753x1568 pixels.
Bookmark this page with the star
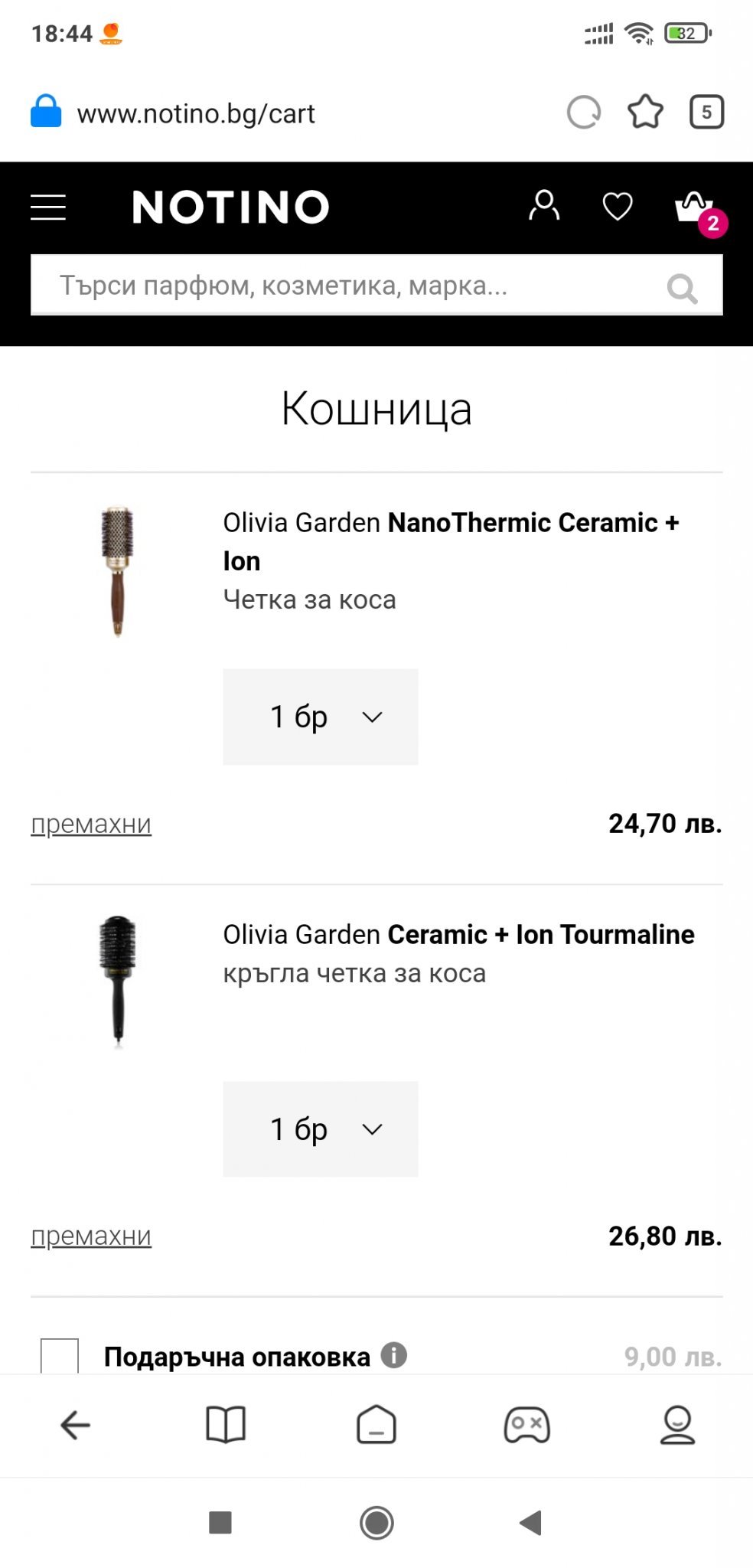pos(645,113)
